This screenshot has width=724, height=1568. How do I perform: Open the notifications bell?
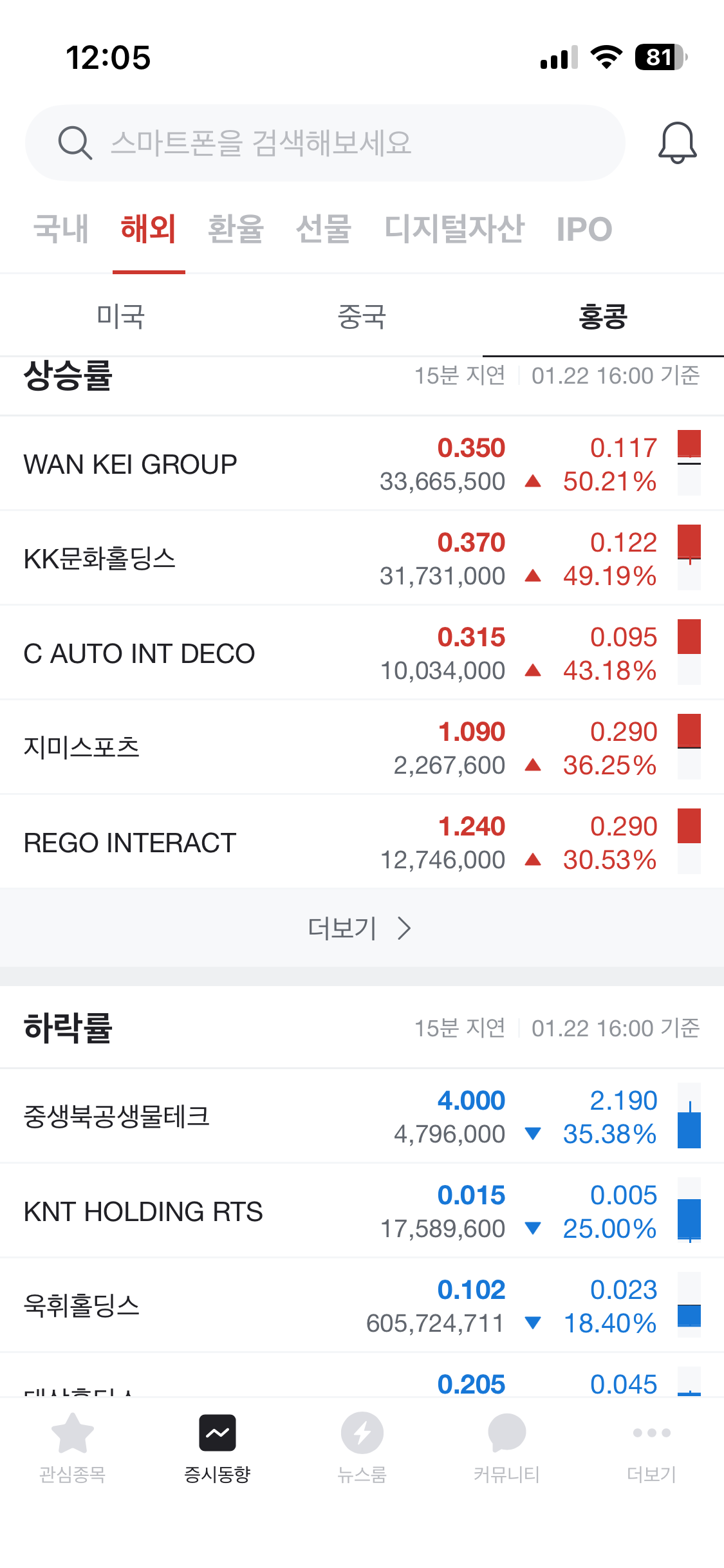pos(677,142)
